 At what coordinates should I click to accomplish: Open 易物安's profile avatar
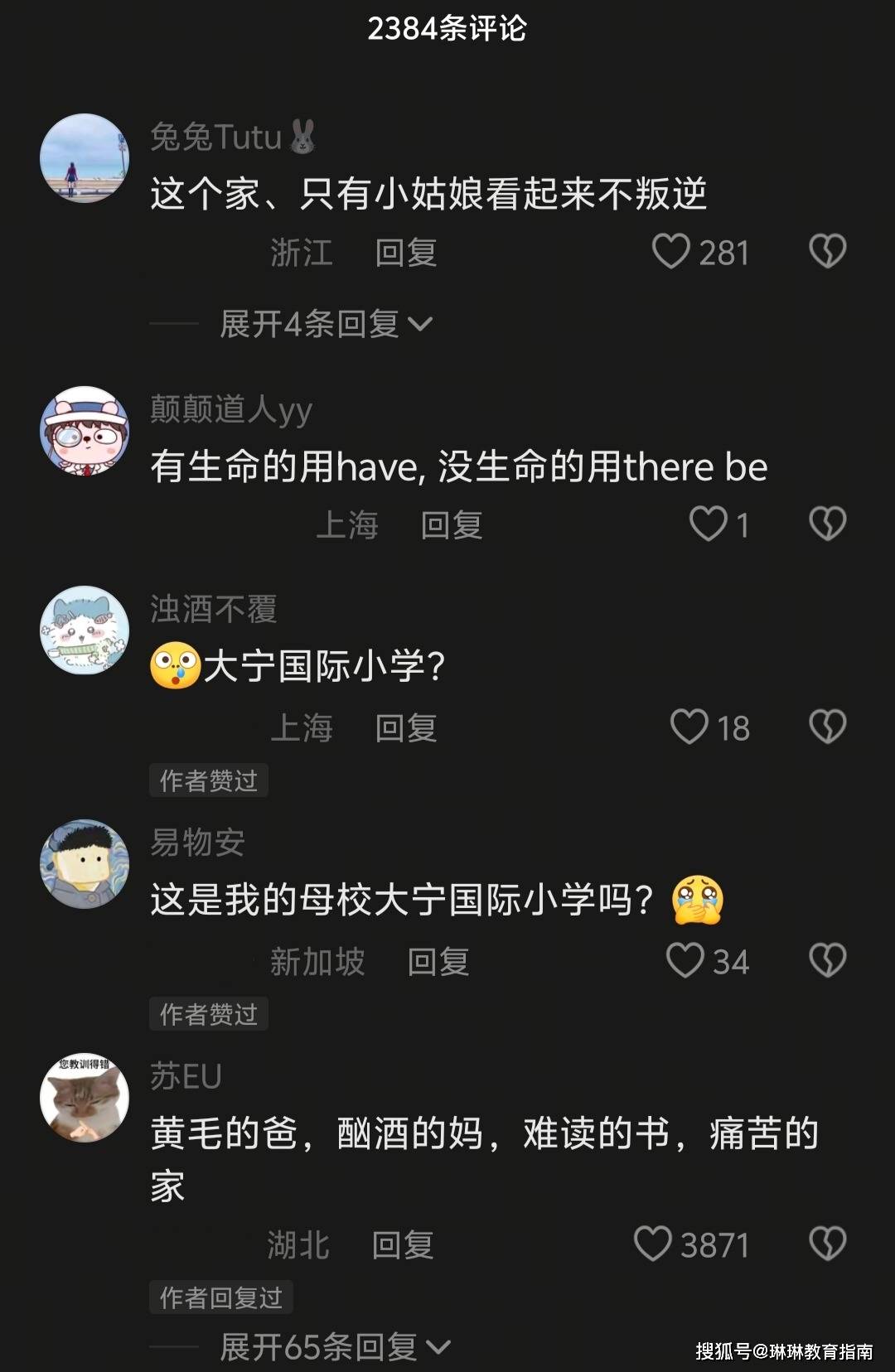[x=85, y=863]
